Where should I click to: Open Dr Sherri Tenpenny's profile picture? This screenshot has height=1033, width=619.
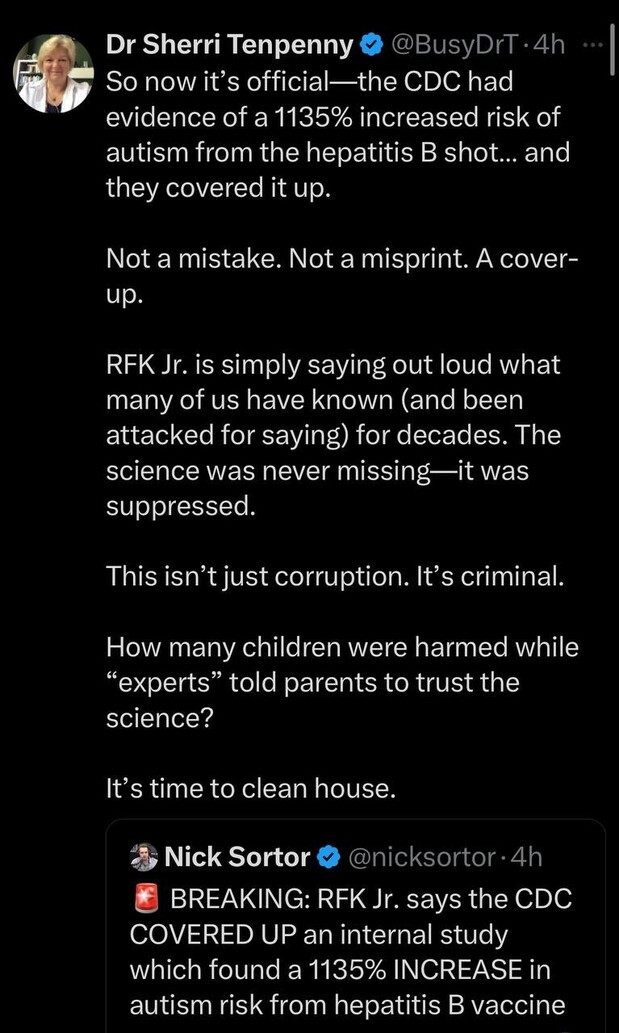pos(54,74)
